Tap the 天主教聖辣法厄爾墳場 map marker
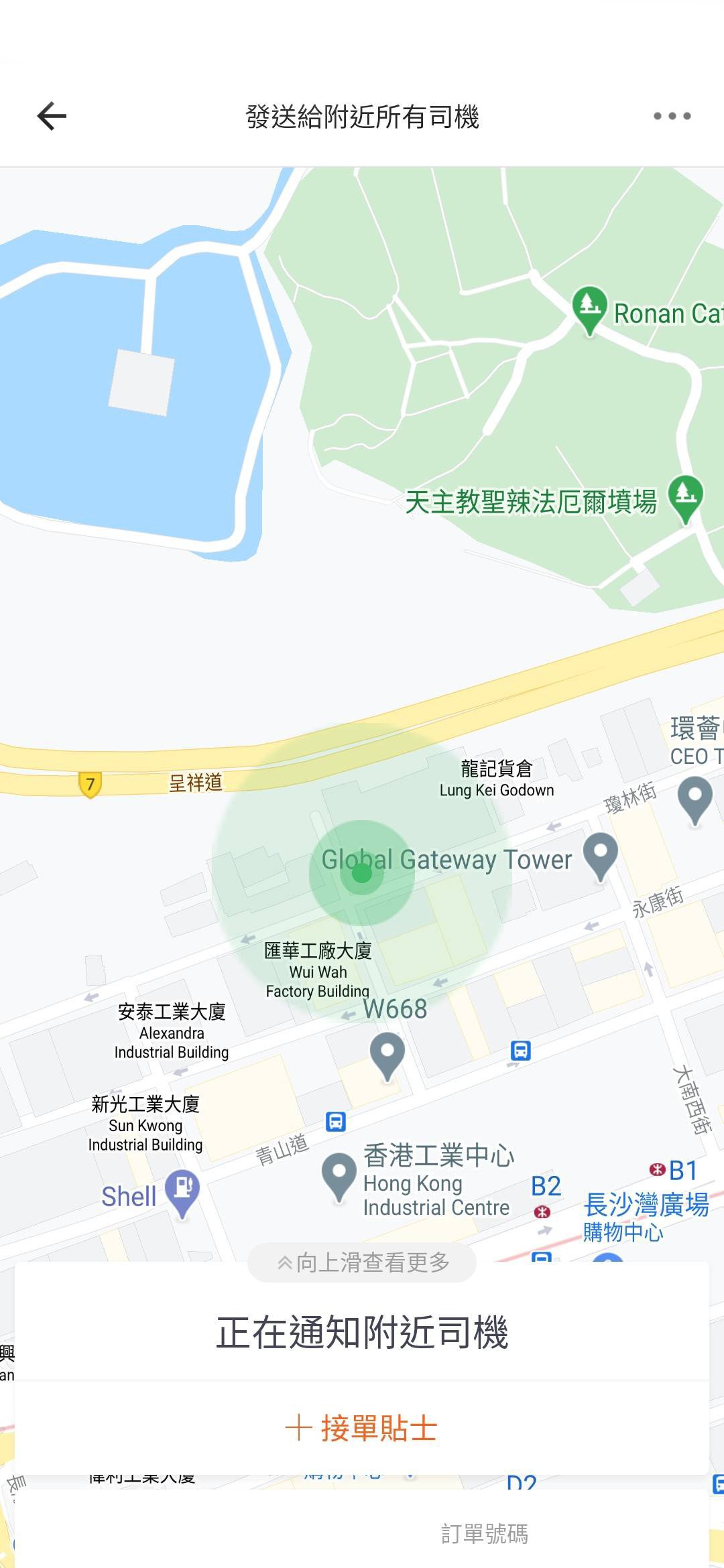 pos(685,497)
